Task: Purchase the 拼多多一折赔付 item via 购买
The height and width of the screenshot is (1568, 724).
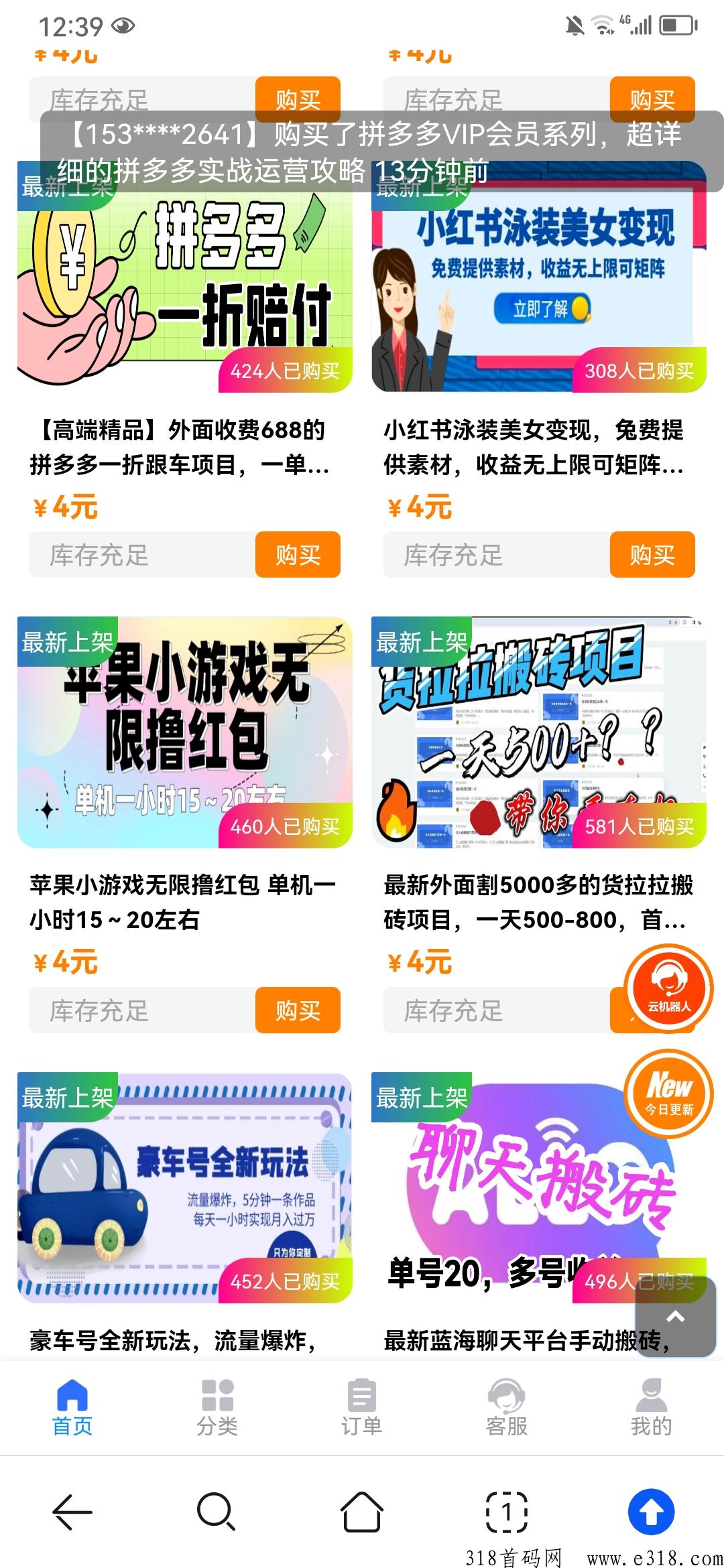Action: [x=297, y=554]
